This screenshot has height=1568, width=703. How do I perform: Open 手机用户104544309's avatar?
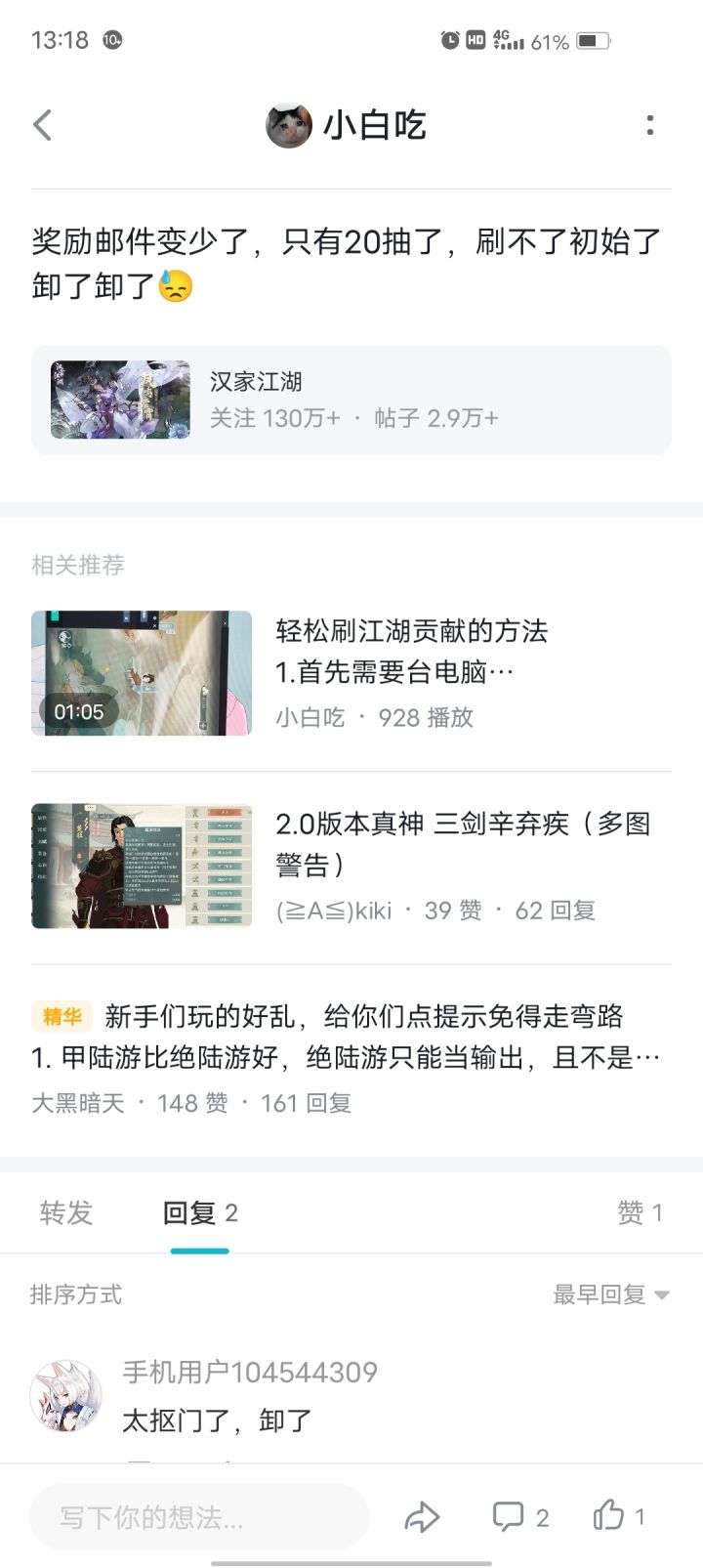click(x=66, y=1396)
